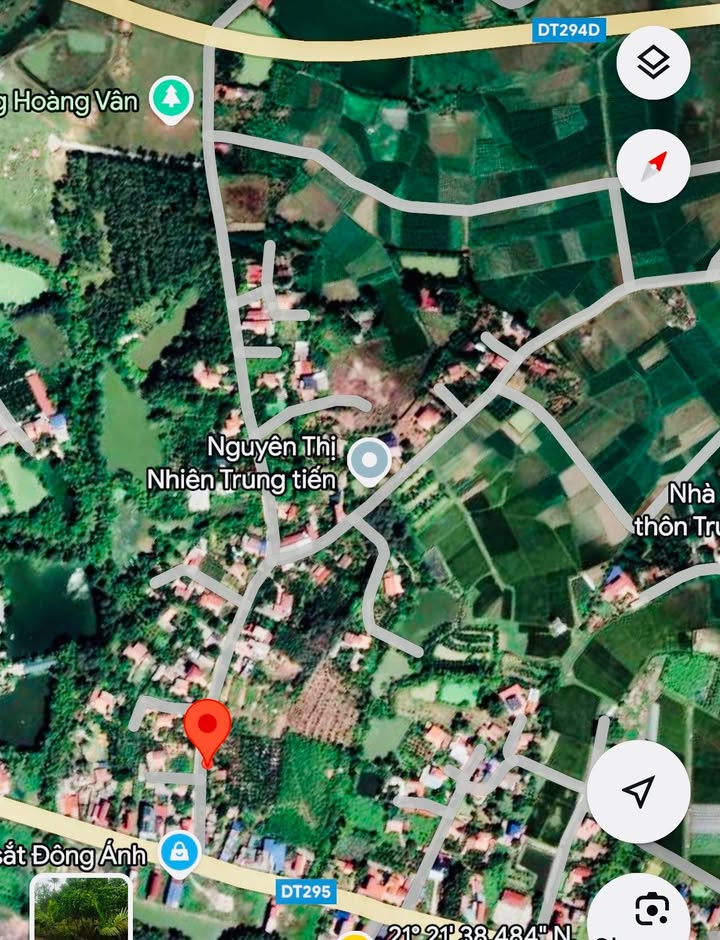Image resolution: width=720 pixels, height=940 pixels.
Task: Center the map on my location
Action: click(x=638, y=791)
